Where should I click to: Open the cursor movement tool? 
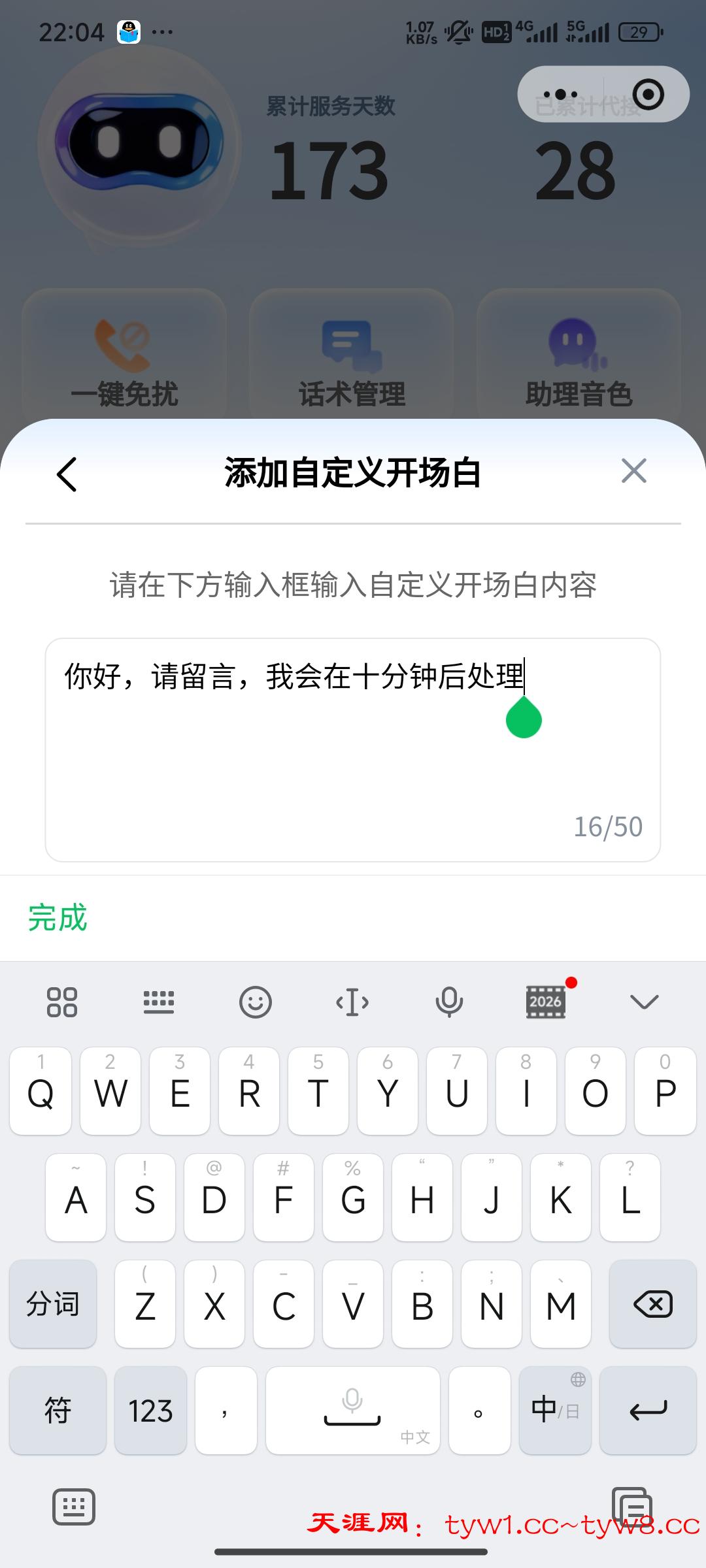coord(352,1002)
